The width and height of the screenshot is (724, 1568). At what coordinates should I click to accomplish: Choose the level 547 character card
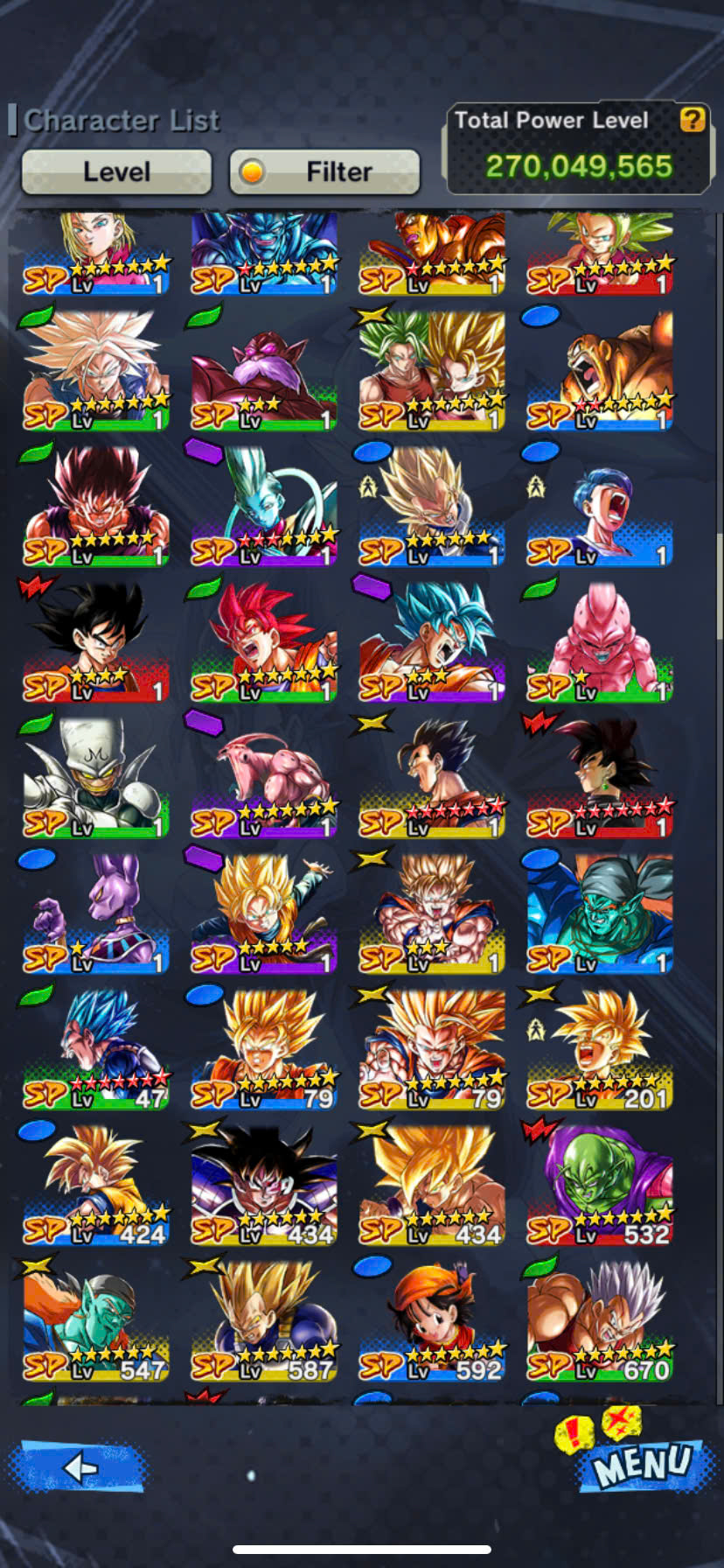96,1322
